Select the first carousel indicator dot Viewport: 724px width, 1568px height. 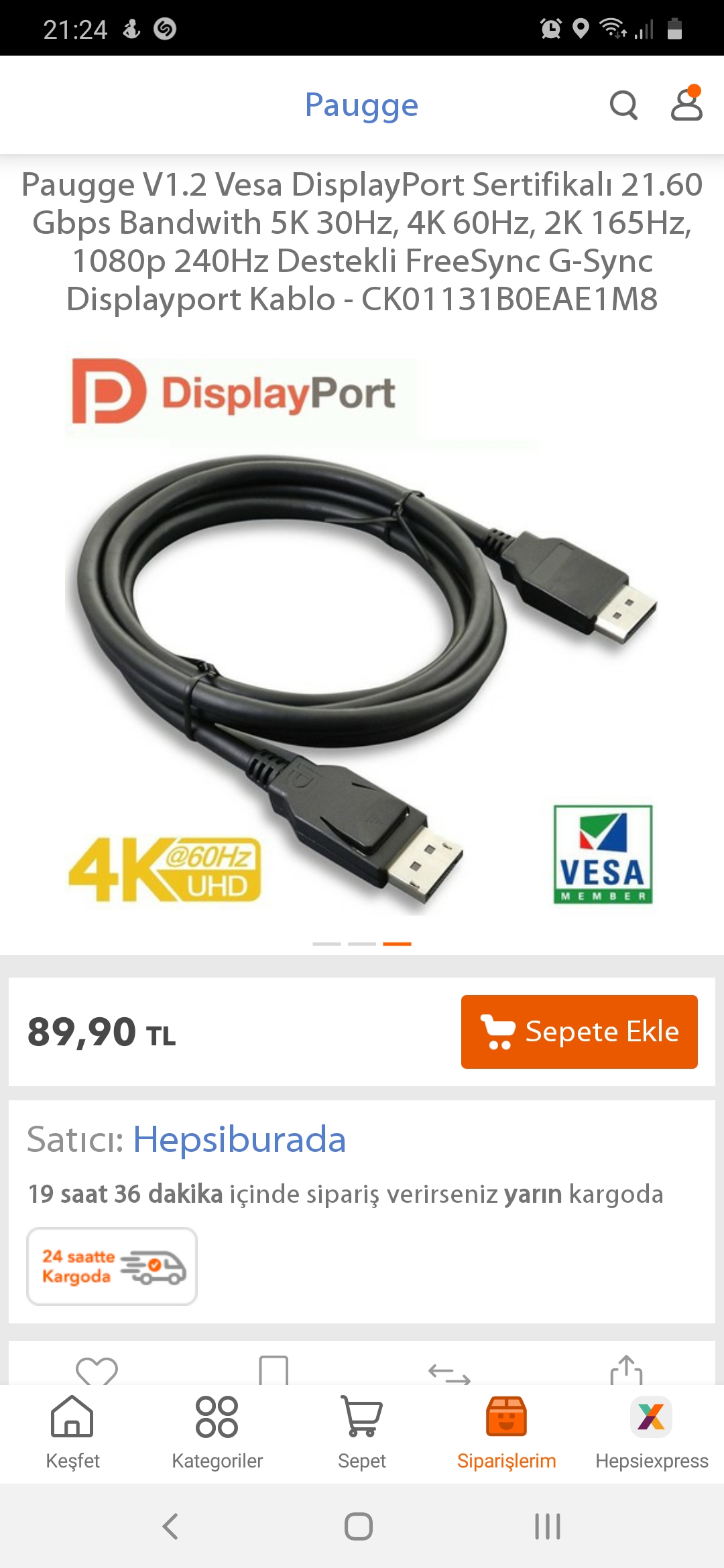click(326, 942)
